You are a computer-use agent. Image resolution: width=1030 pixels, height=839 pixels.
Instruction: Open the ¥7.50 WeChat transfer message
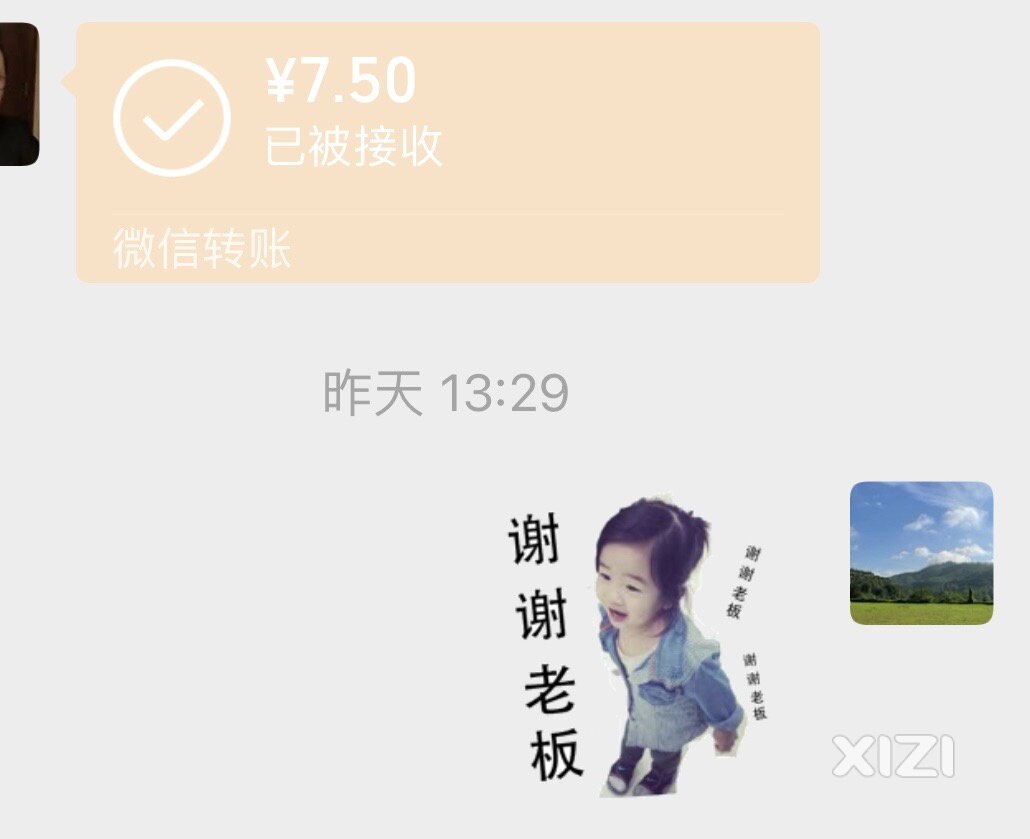448,150
